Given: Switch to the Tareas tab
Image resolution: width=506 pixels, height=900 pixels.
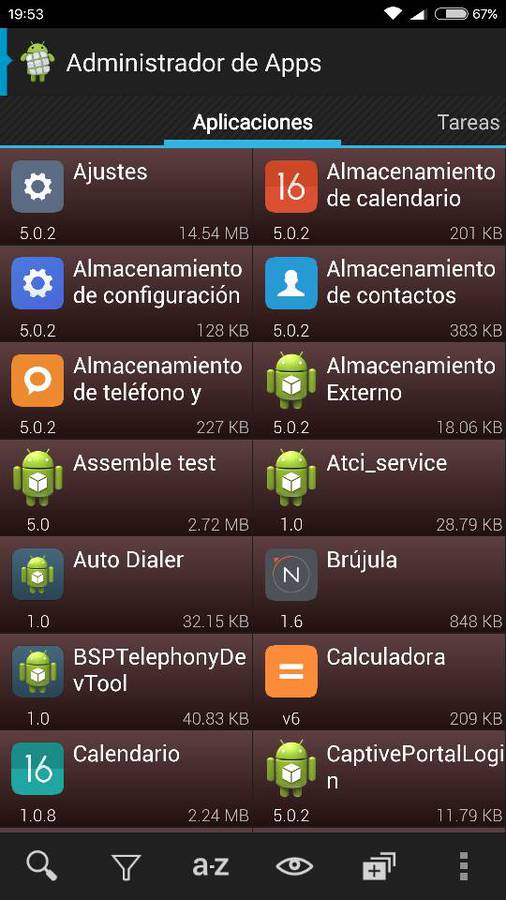Looking at the screenshot, I should (x=468, y=122).
